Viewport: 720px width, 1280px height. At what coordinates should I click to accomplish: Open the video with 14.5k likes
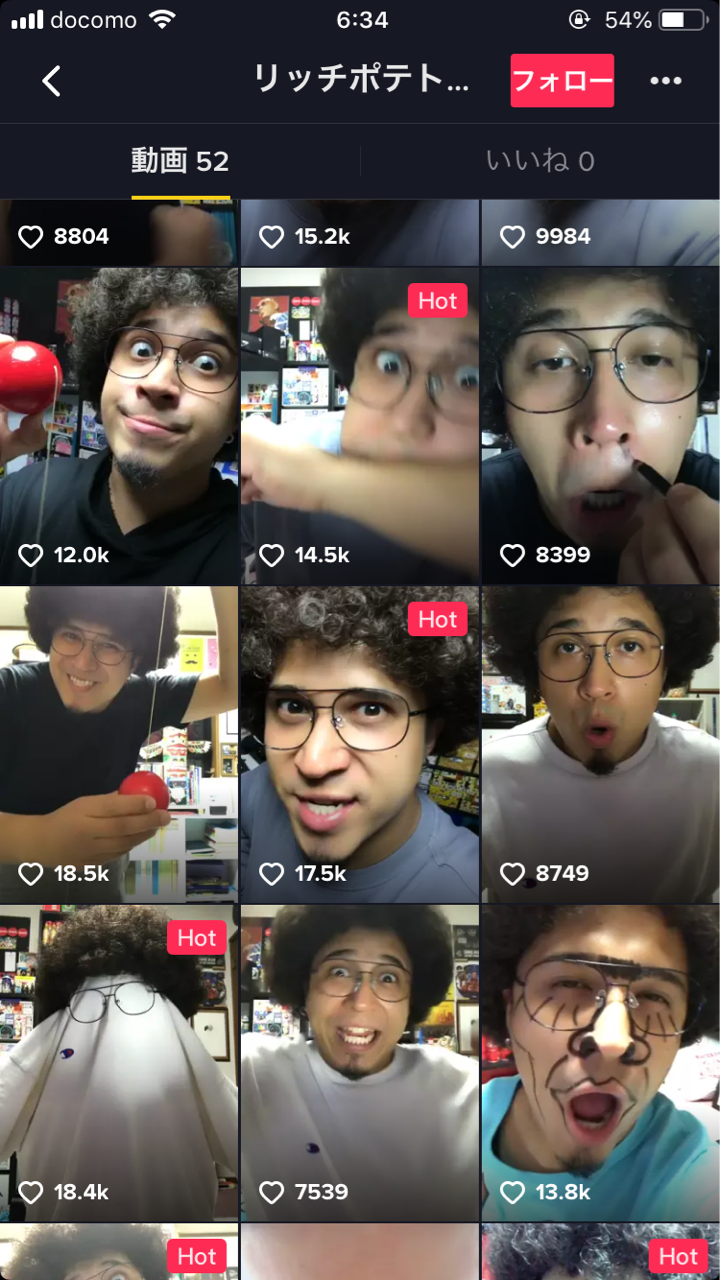click(x=360, y=426)
